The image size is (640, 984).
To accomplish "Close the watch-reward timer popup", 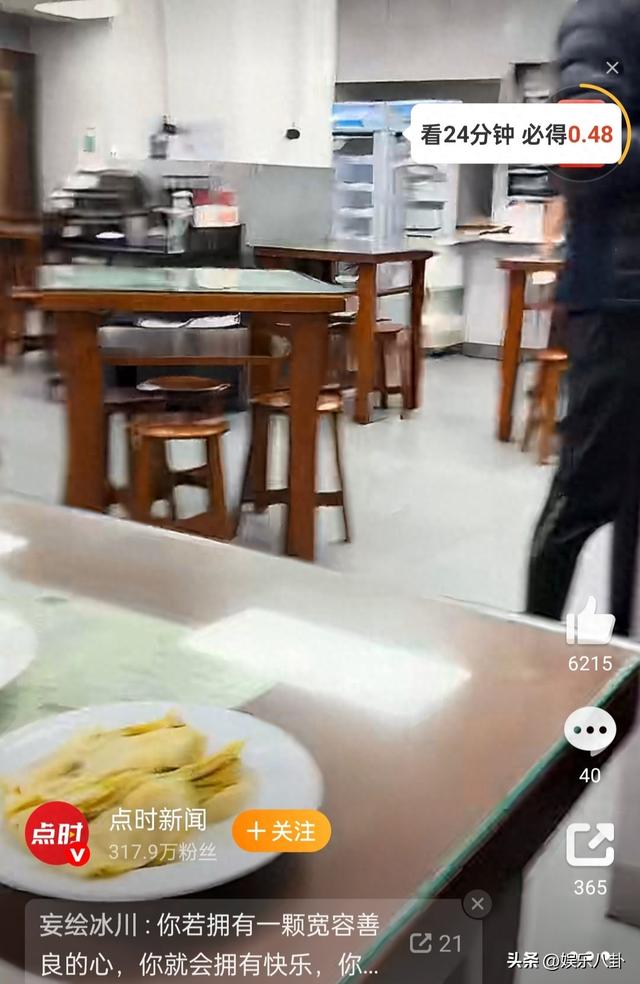I will tap(612, 68).
